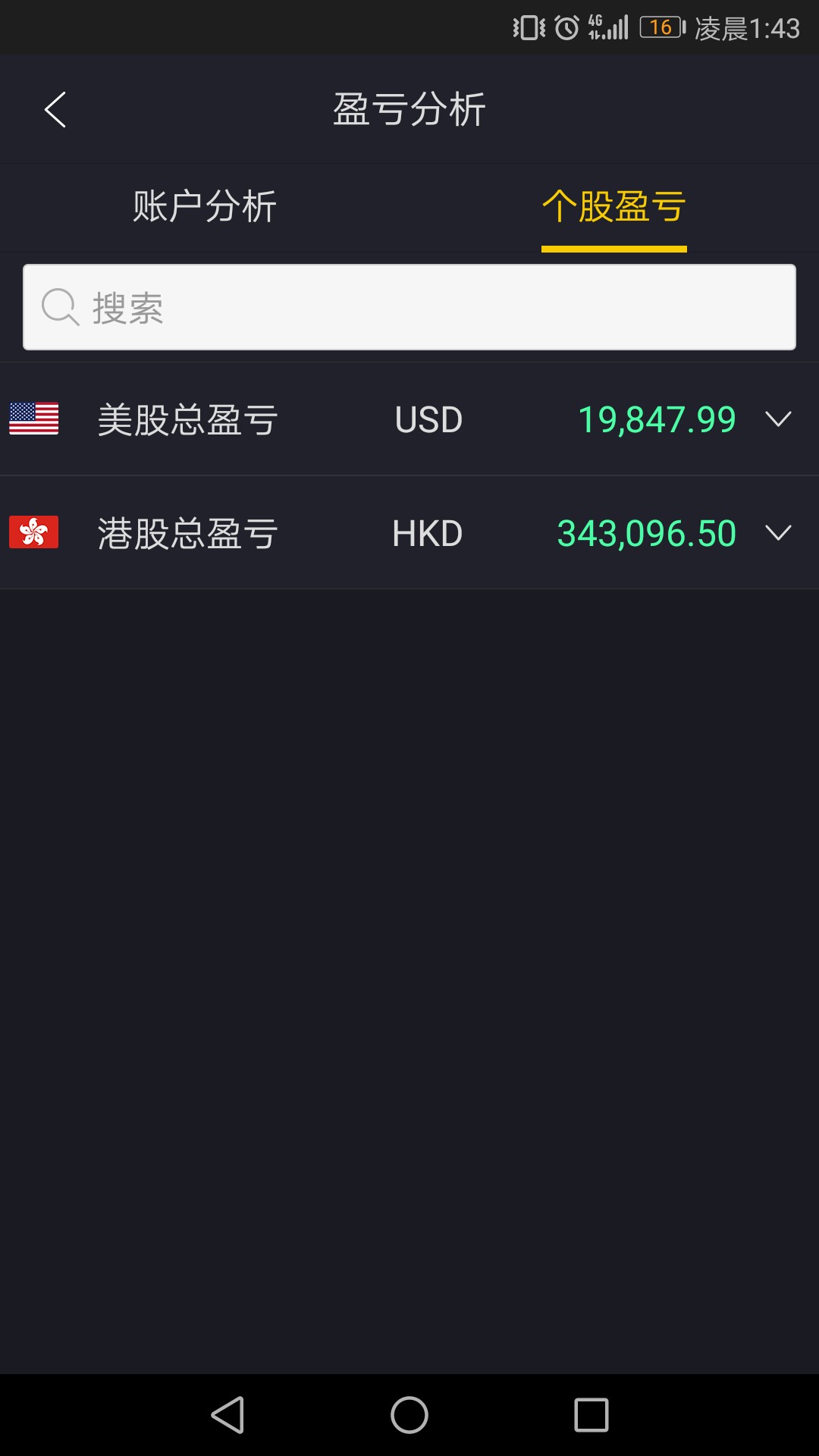Switch to the 账户分析 tab
This screenshot has height=1456, width=819.
coord(205,207)
